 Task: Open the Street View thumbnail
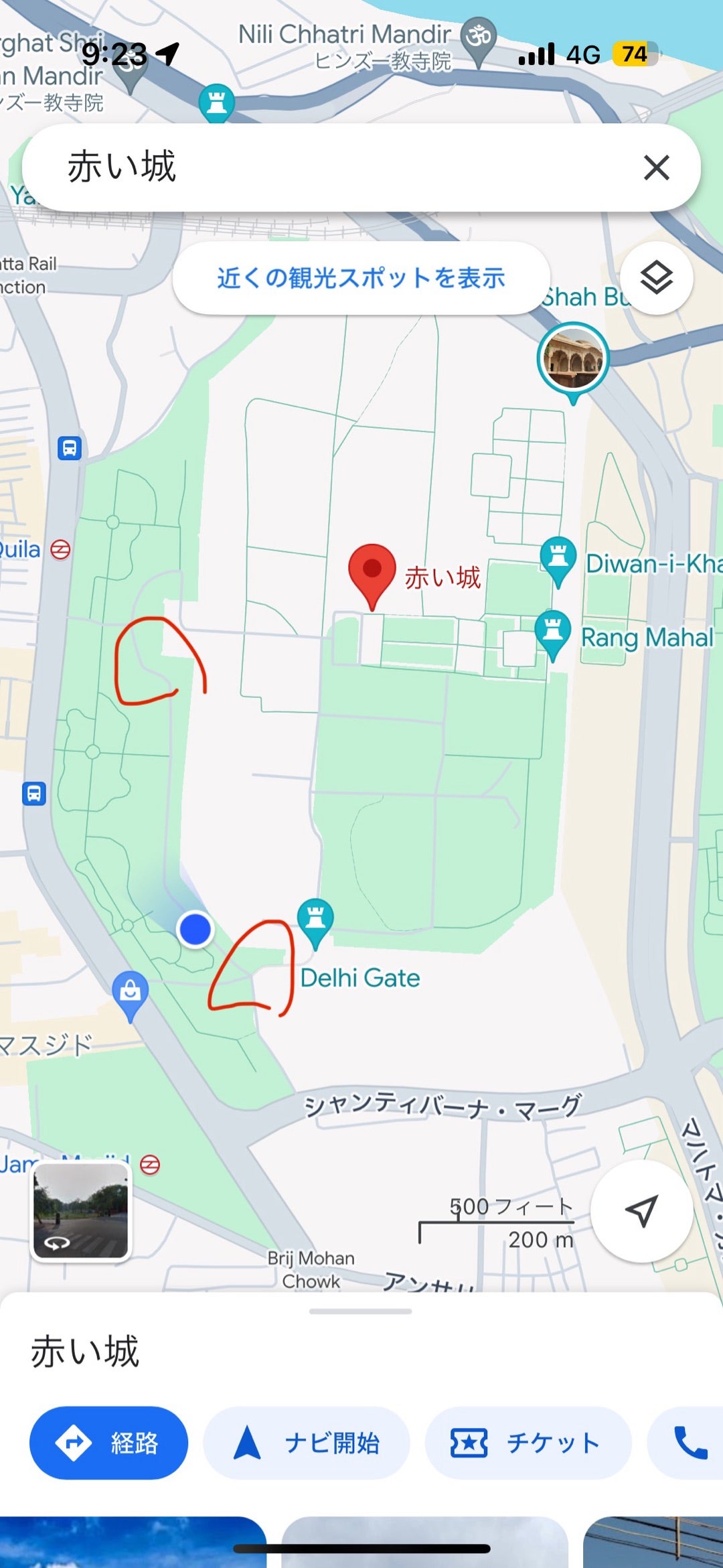pos(82,1211)
